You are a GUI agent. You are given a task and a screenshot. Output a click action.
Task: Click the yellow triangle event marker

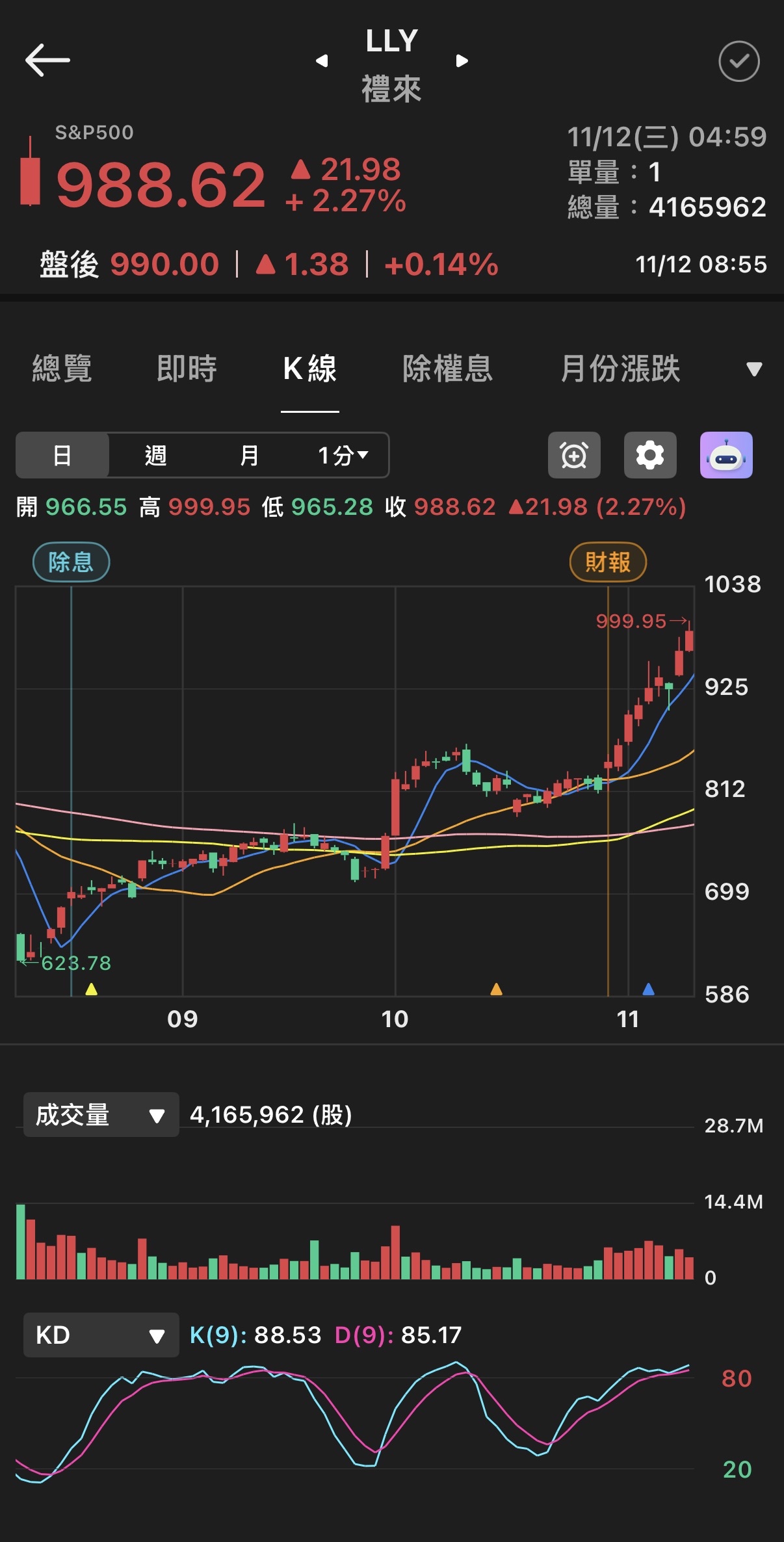(91, 989)
